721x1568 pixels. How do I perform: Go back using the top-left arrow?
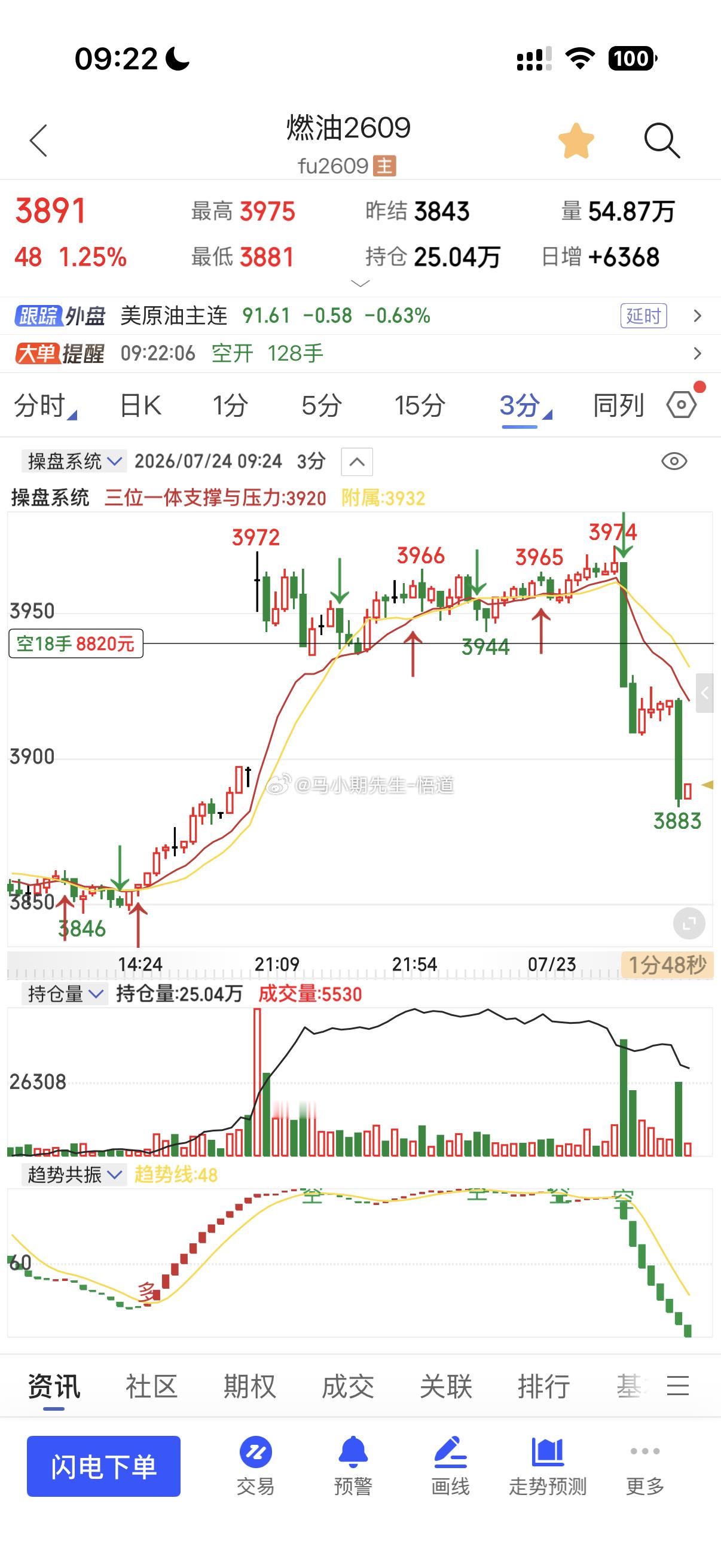click(38, 141)
